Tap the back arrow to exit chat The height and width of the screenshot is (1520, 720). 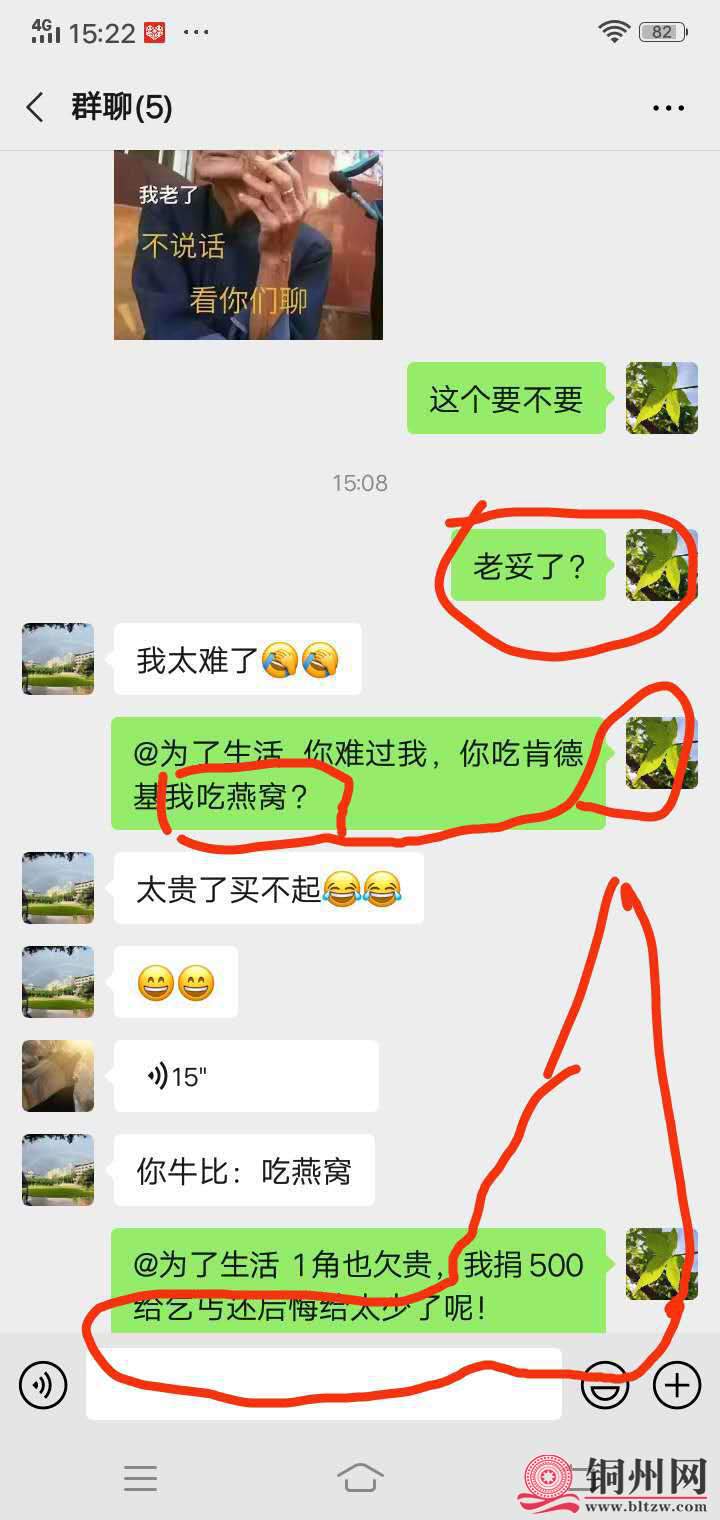(x=34, y=105)
